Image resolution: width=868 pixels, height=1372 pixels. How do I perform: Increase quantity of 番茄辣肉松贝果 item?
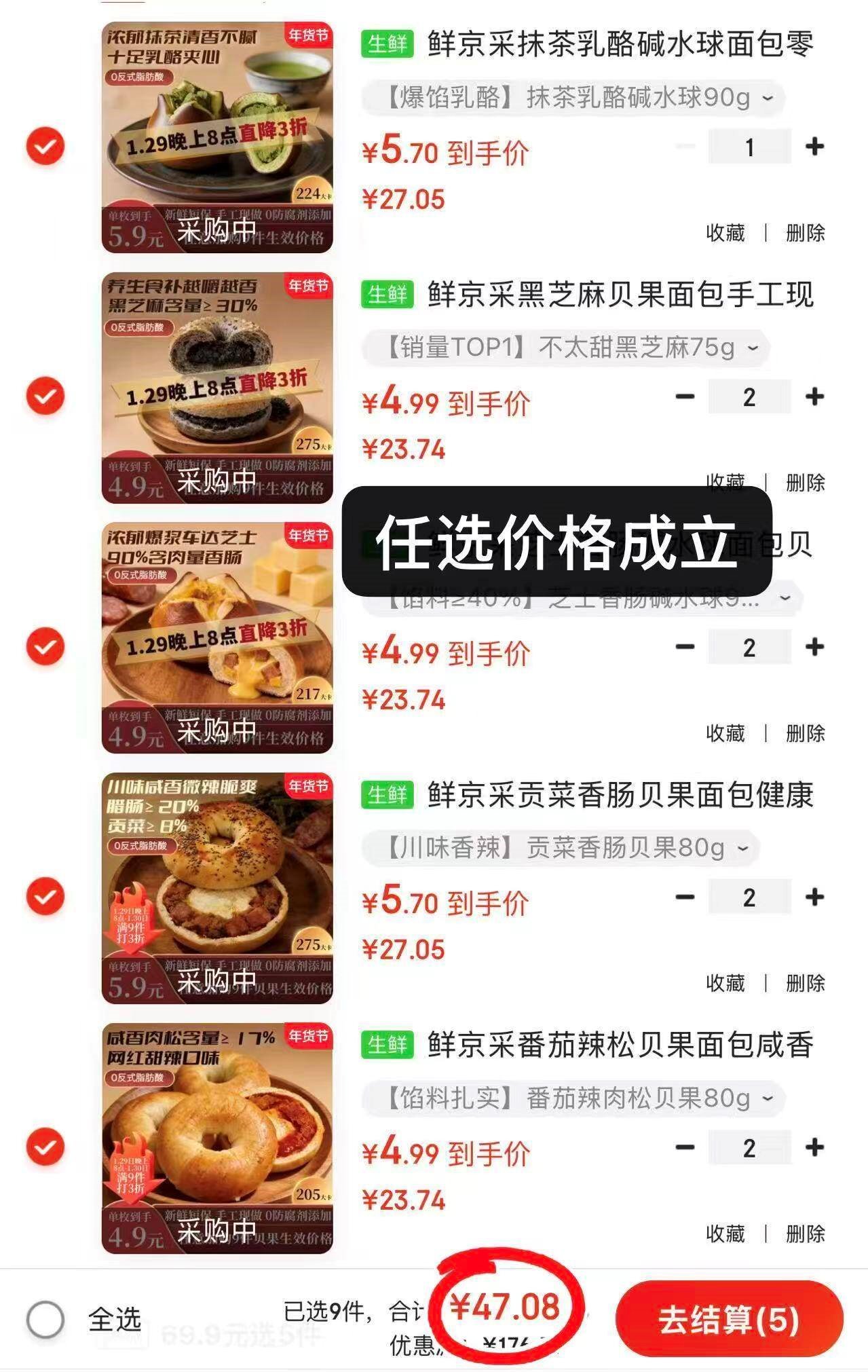pos(816,1146)
